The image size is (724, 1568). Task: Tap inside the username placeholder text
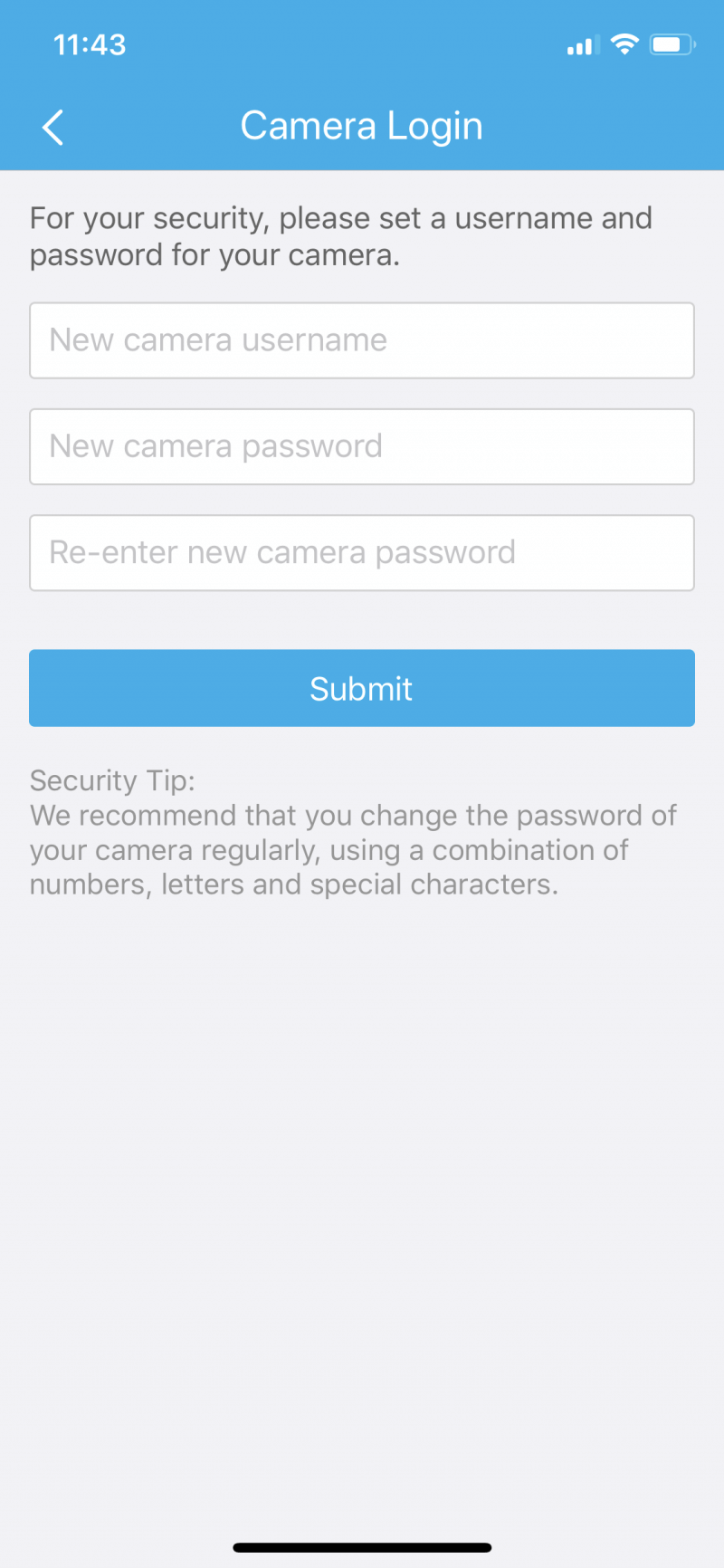coord(217,340)
